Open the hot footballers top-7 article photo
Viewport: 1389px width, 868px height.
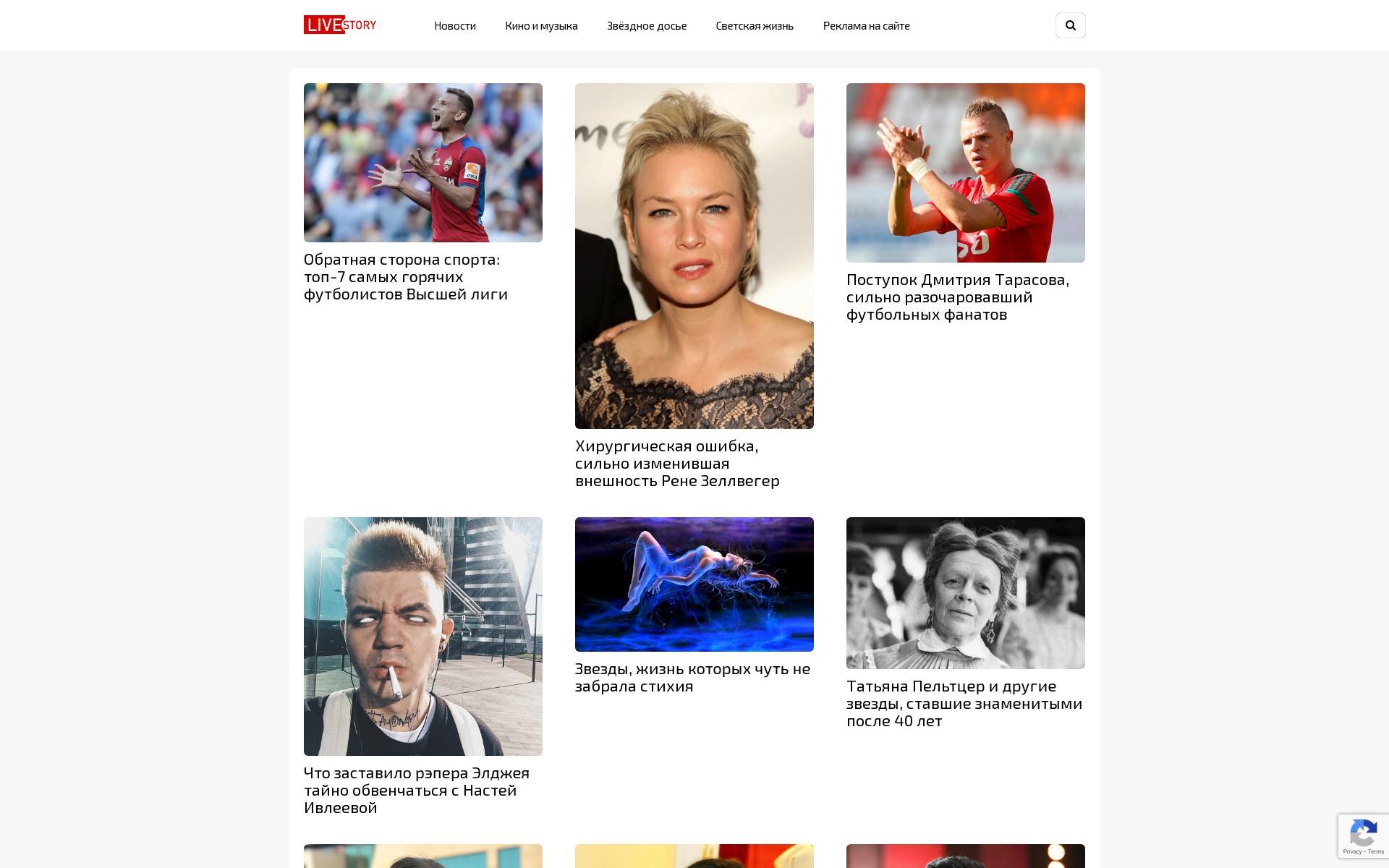[422, 162]
